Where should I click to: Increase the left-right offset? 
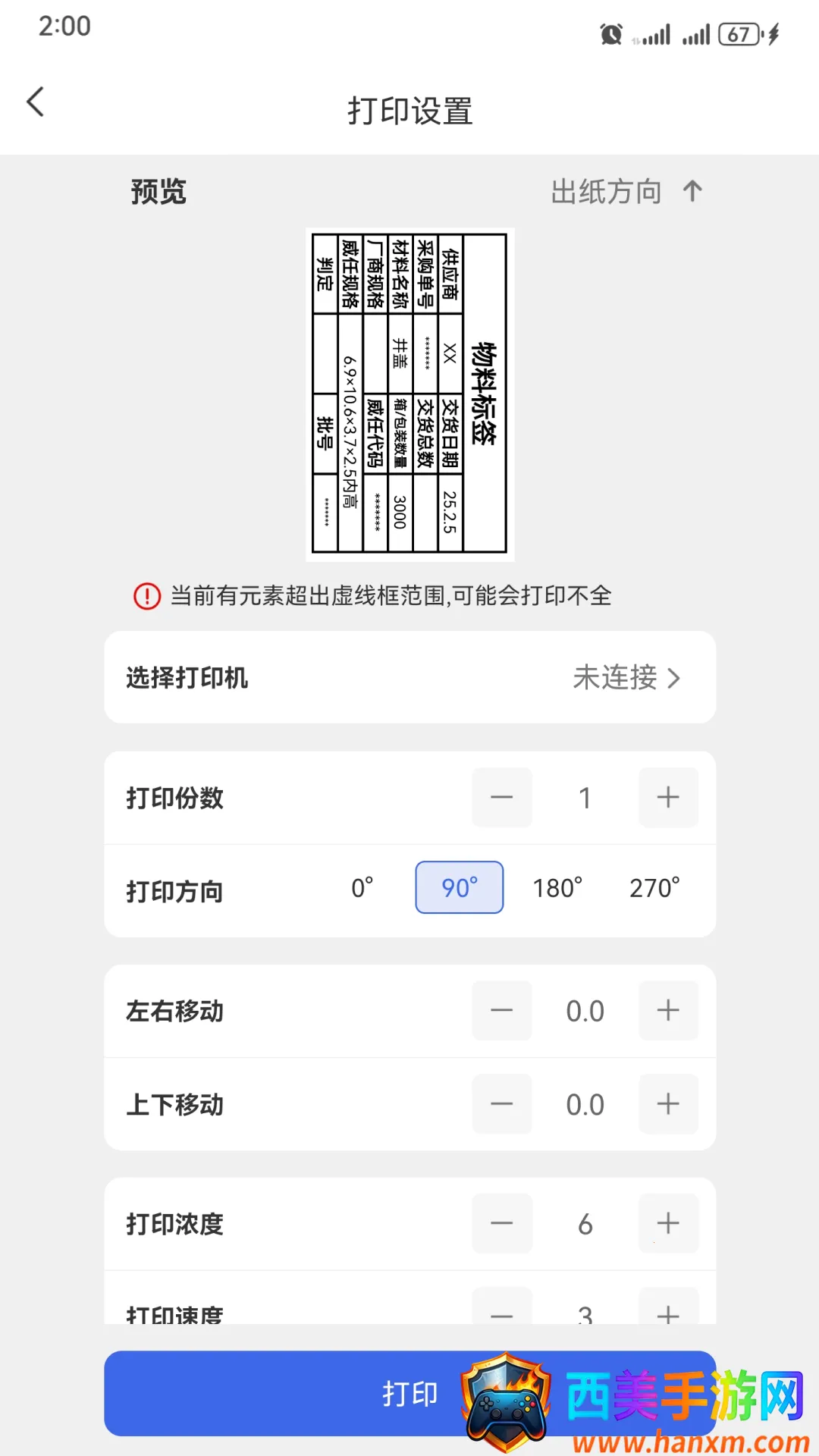click(668, 1011)
